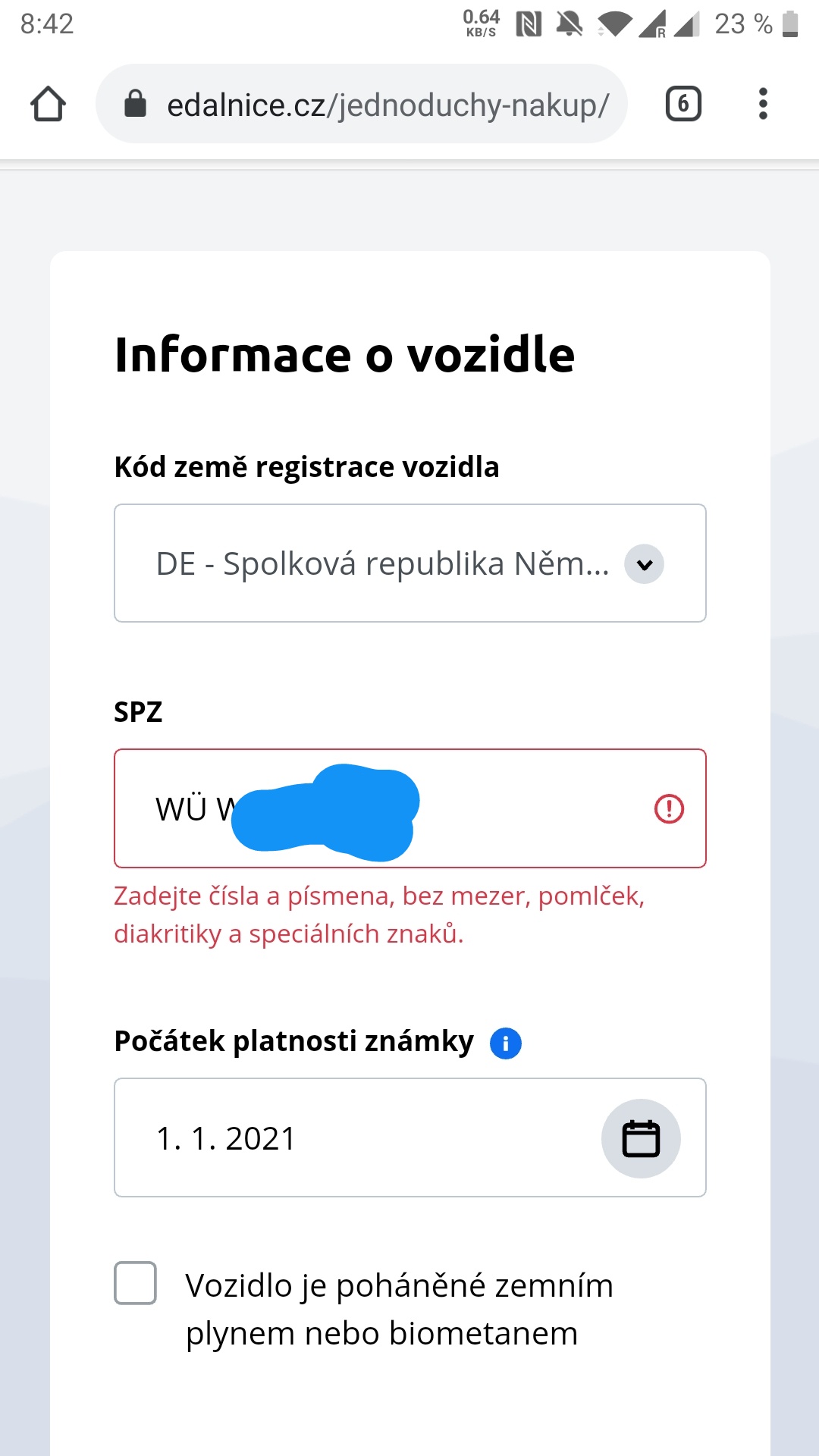
Task: Open the tab switcher showing 6 tabs
Action: pyautogui.click(x=683, y=104)
